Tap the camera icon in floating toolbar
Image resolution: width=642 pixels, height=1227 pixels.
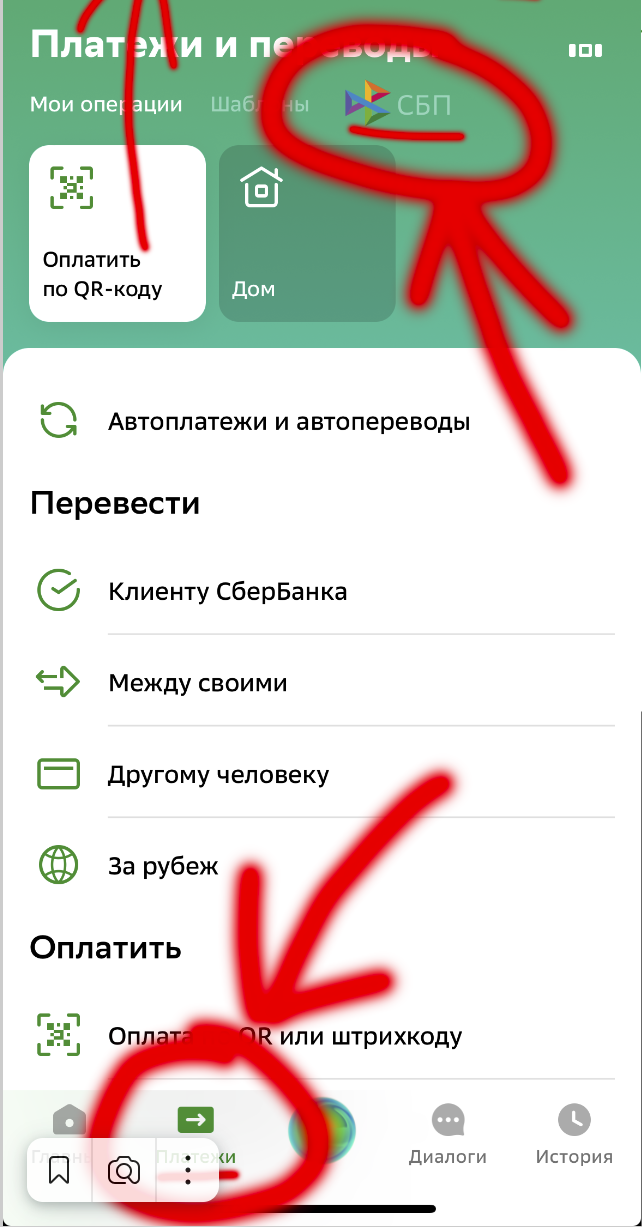[124, 1169]
